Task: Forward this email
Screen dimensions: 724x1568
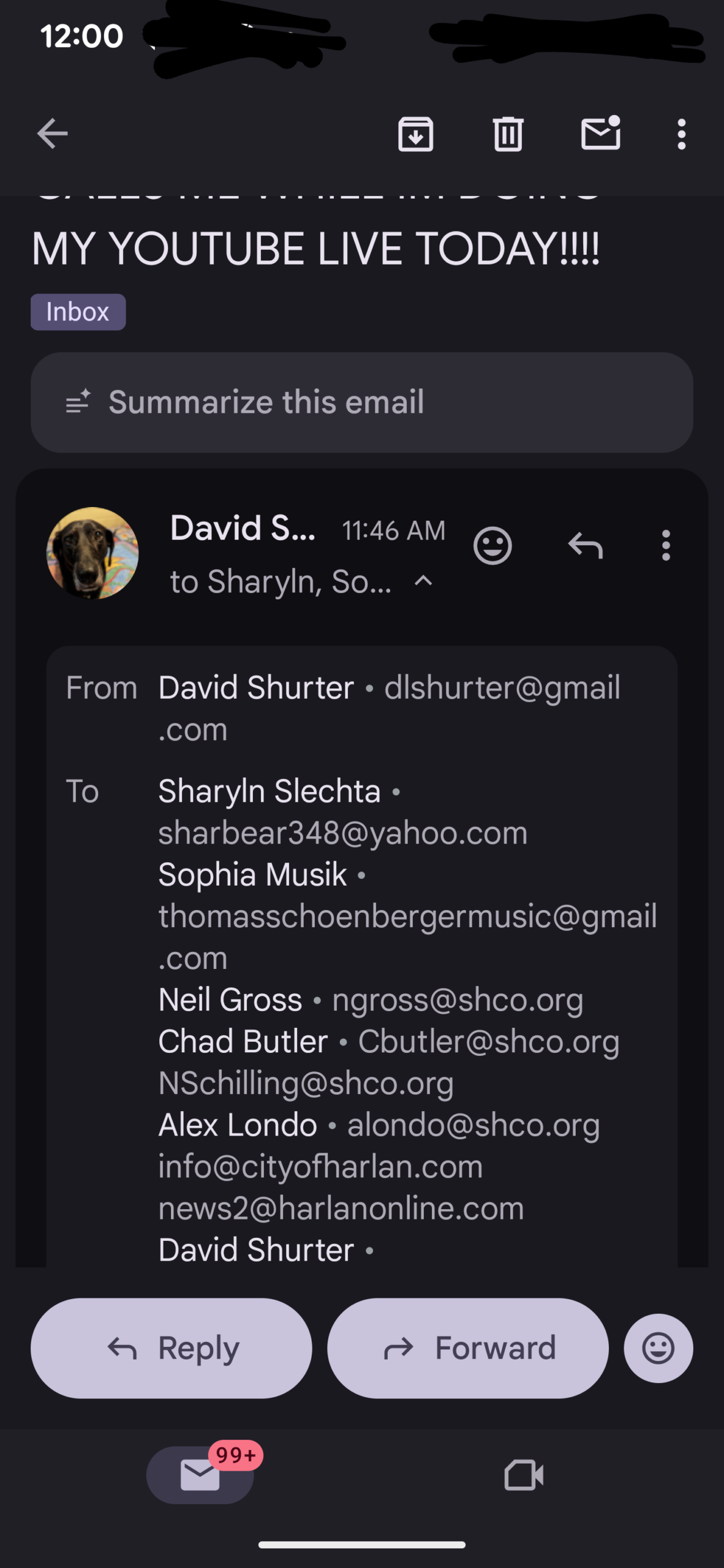Action: click(x=467, y=1348)
